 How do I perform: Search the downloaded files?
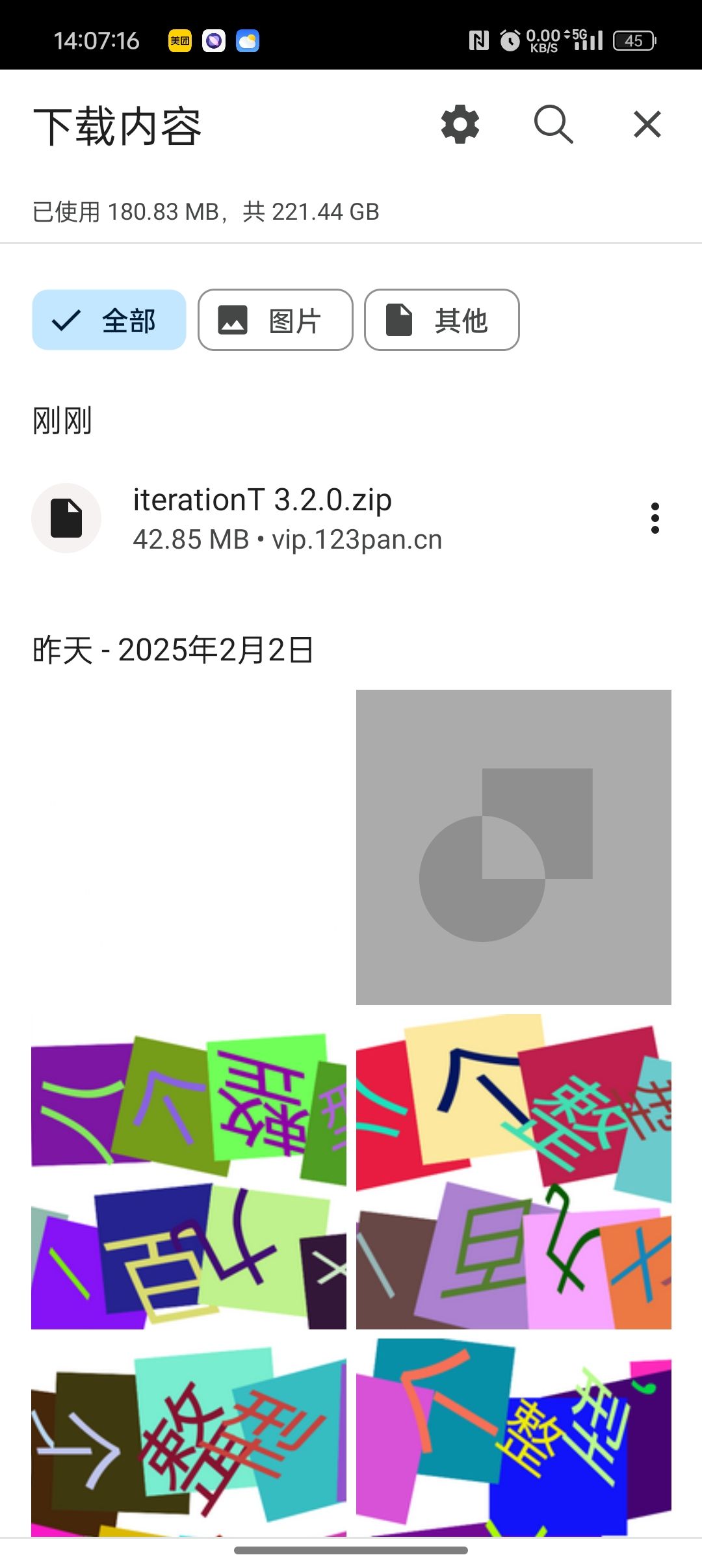553,124
